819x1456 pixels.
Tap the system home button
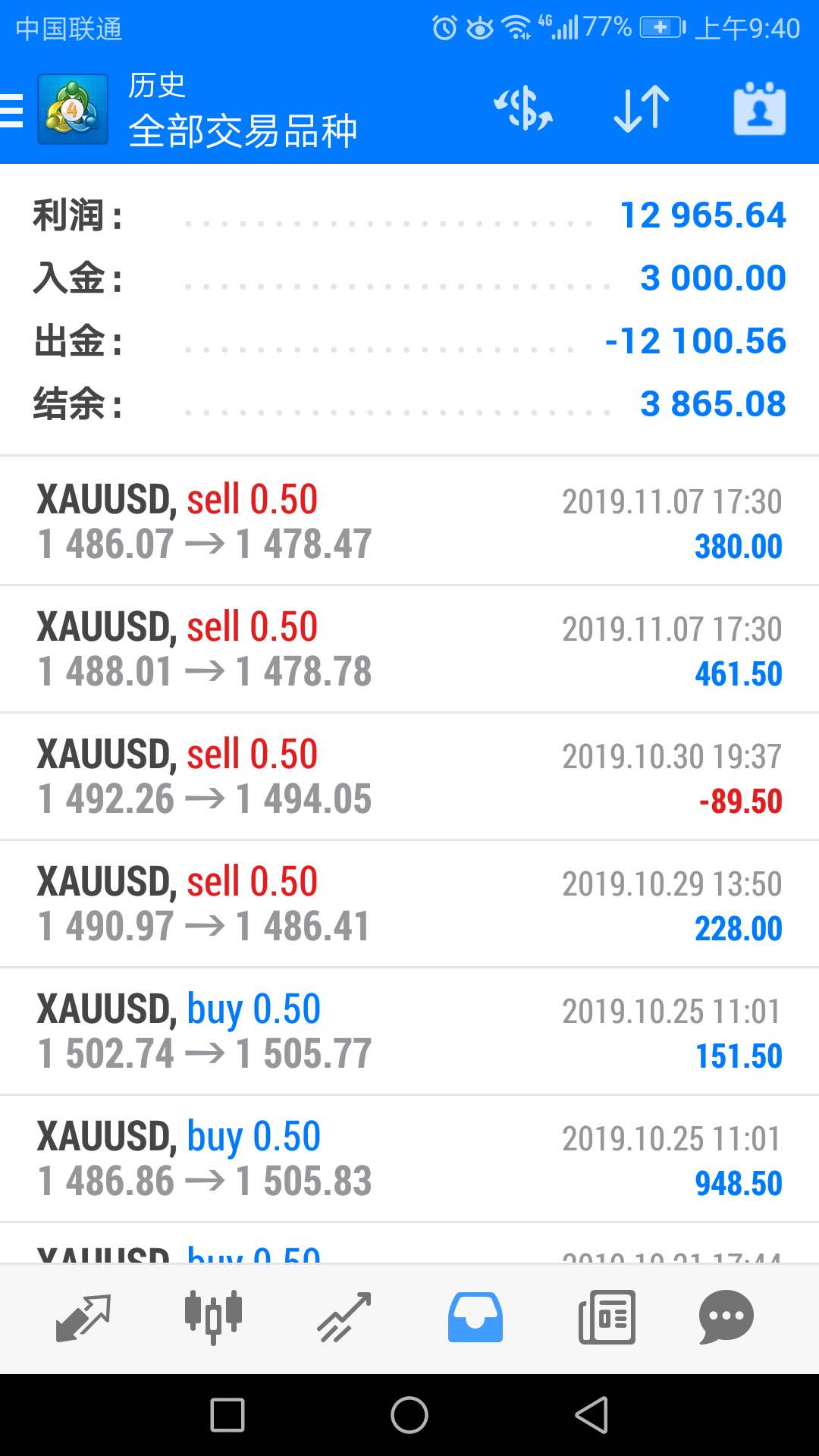click(x=409, y=1415)
